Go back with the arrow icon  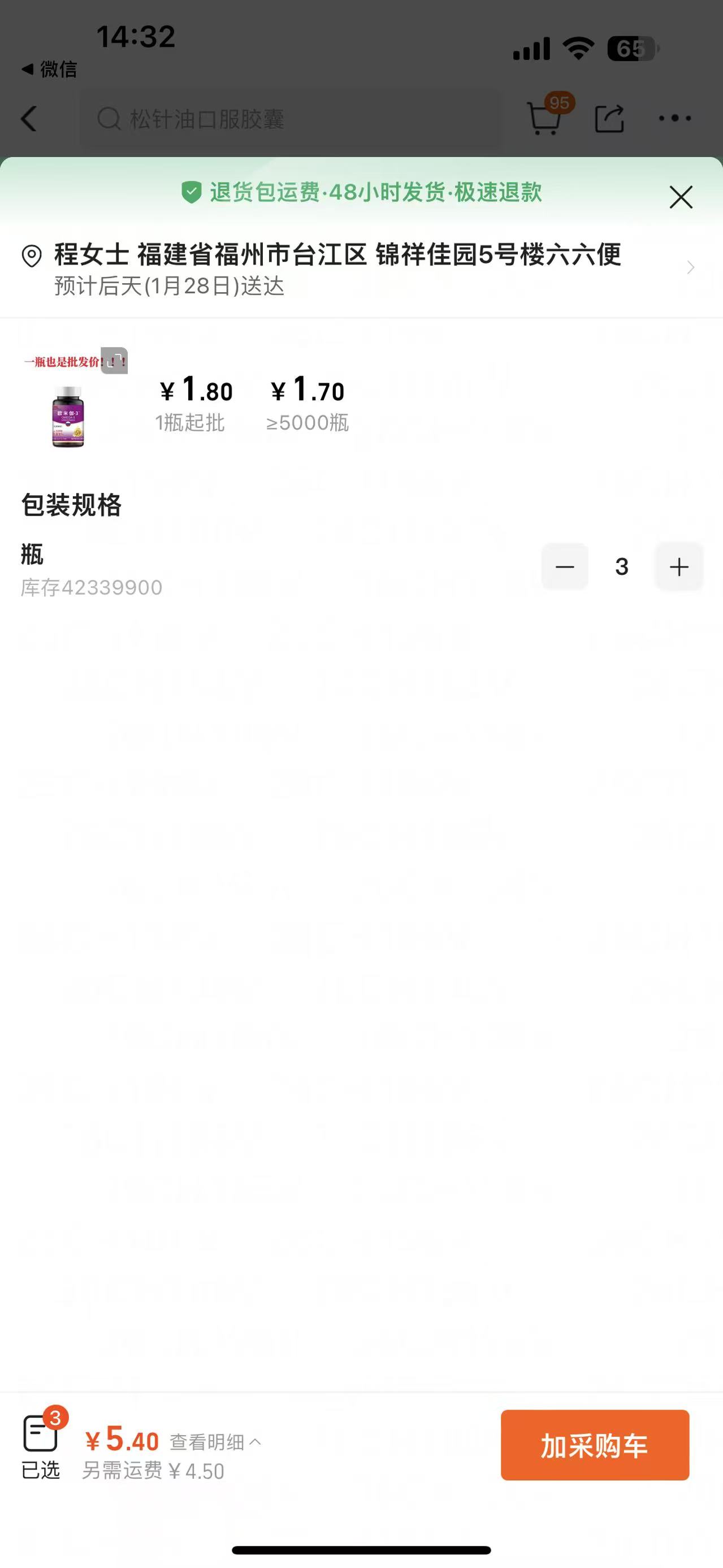click(x=29, y=118)
